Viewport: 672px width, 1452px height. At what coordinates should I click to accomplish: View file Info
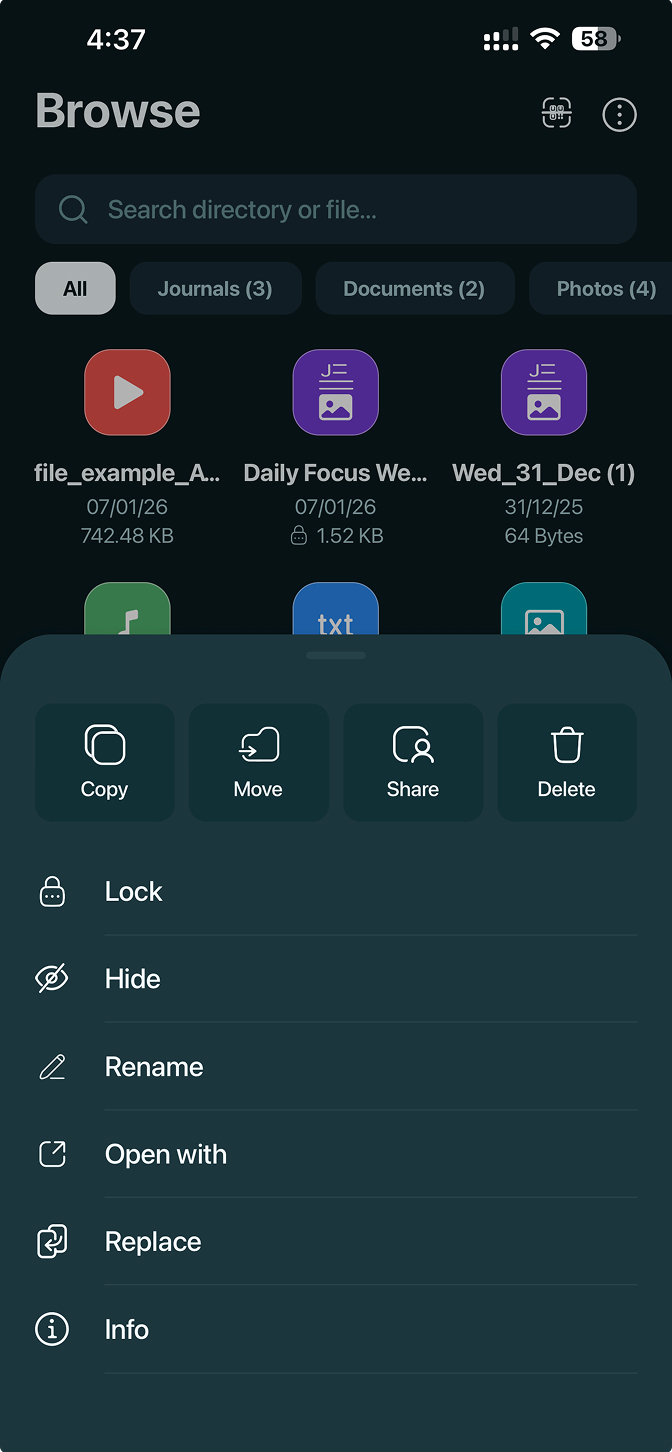[127, 1330]
